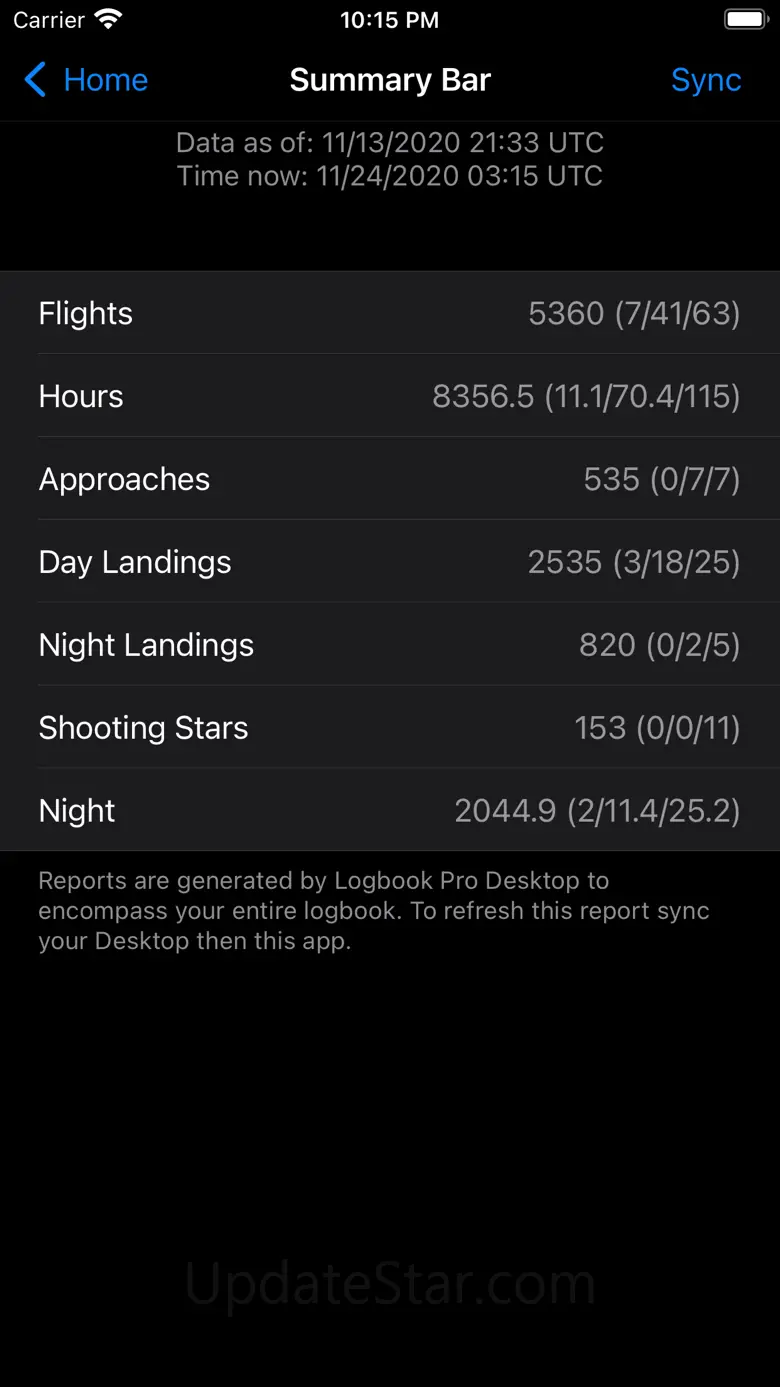
Task: Go back to Home
Action: pos(86,80)
